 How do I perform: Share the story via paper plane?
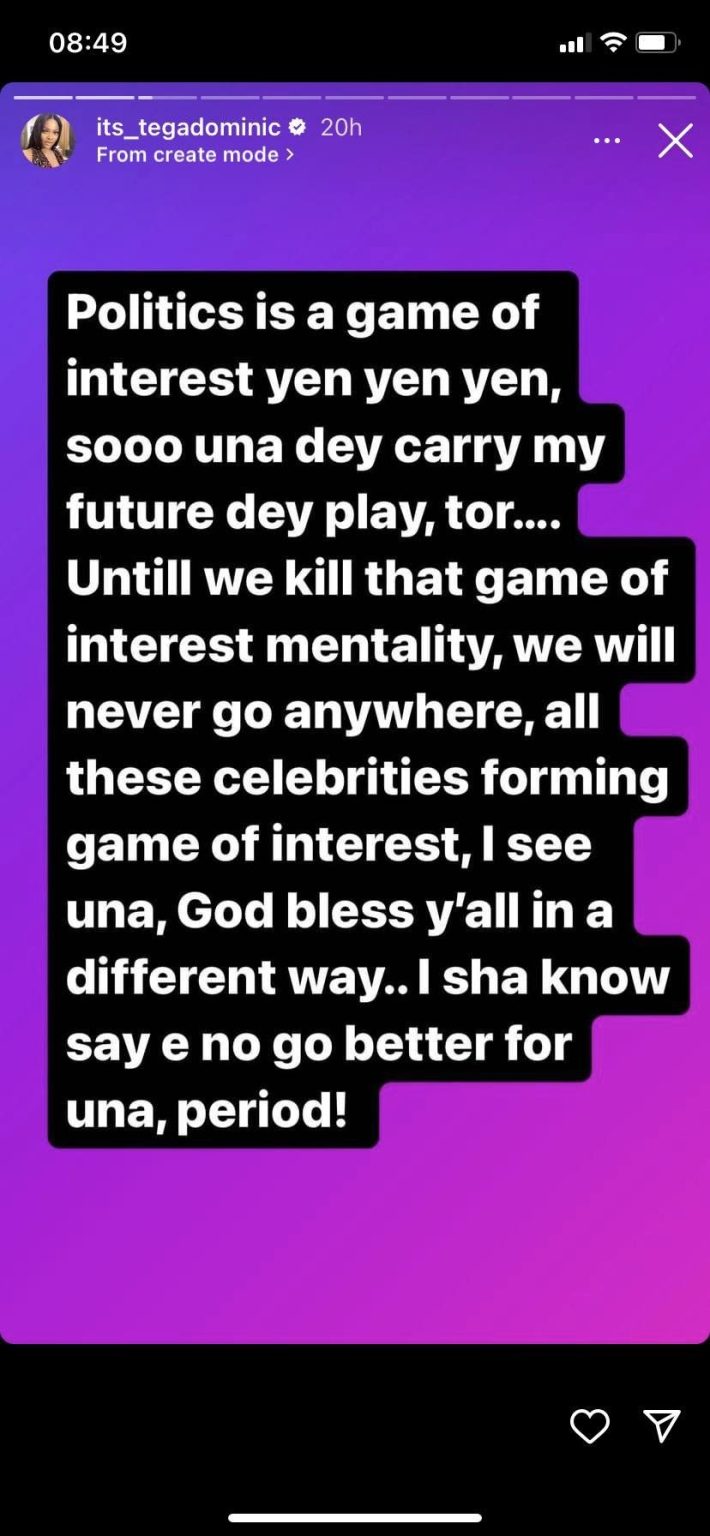tap(662, 1426)
